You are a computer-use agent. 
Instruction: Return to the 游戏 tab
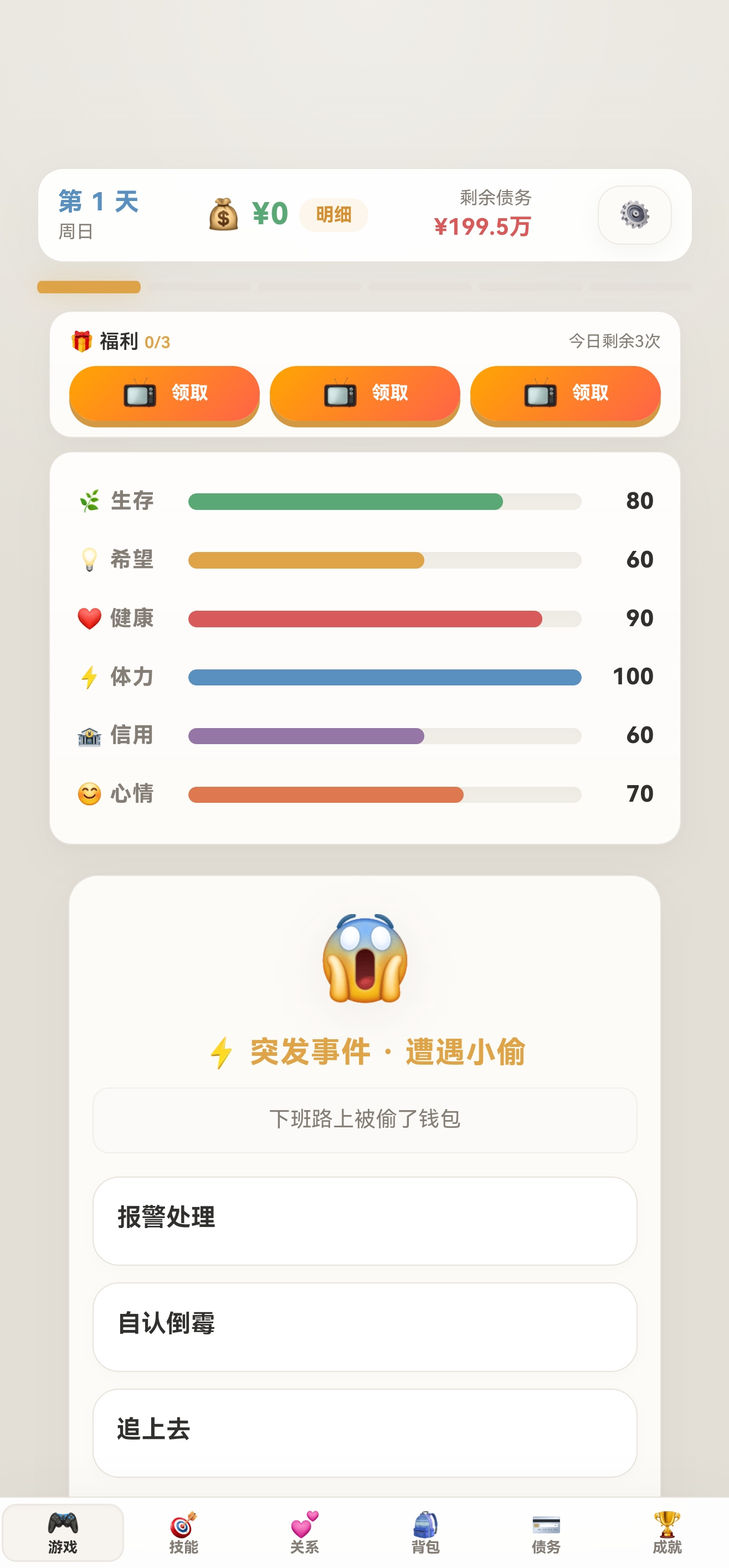tap(63, 1532)
